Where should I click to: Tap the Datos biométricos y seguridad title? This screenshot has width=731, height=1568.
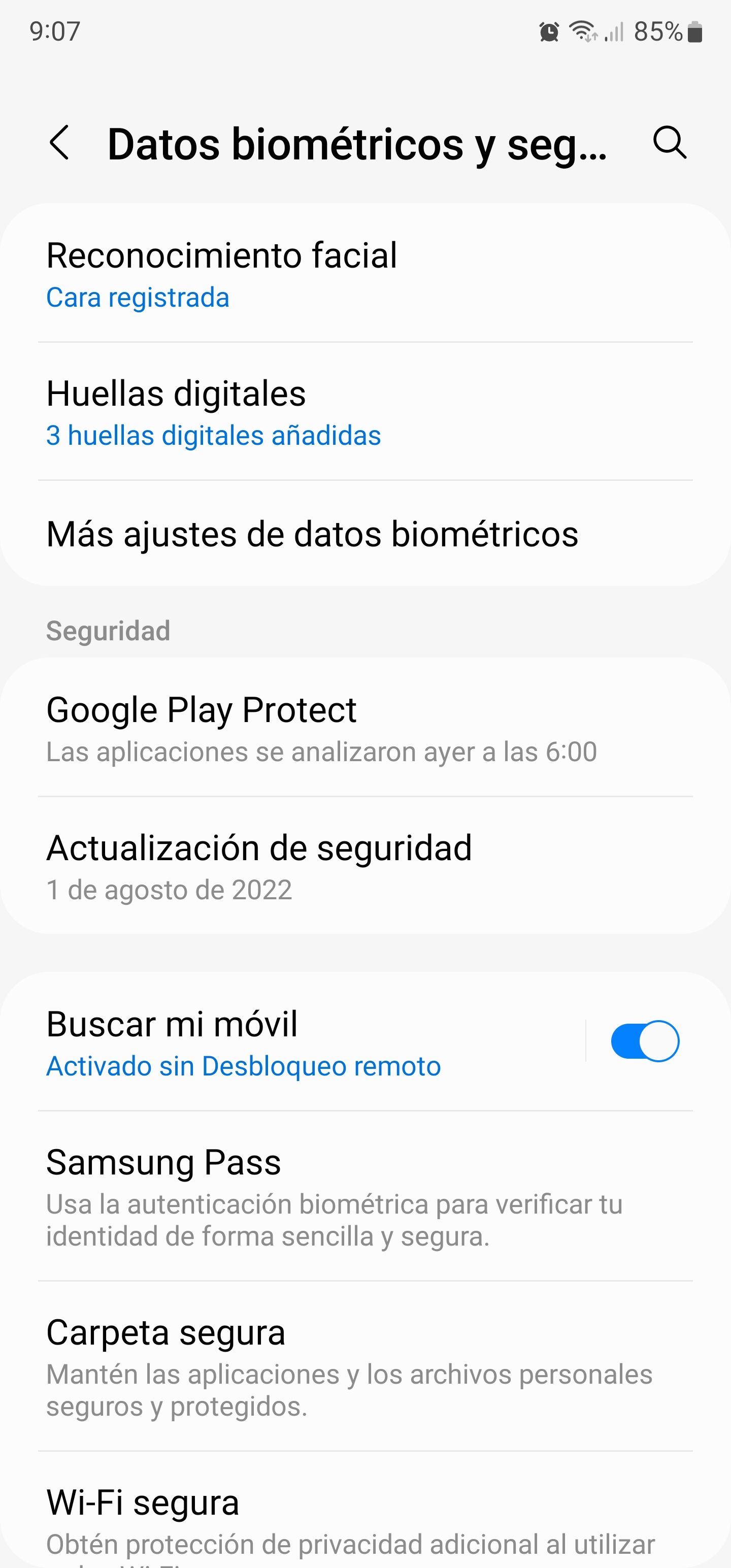(x=358, y=144)
